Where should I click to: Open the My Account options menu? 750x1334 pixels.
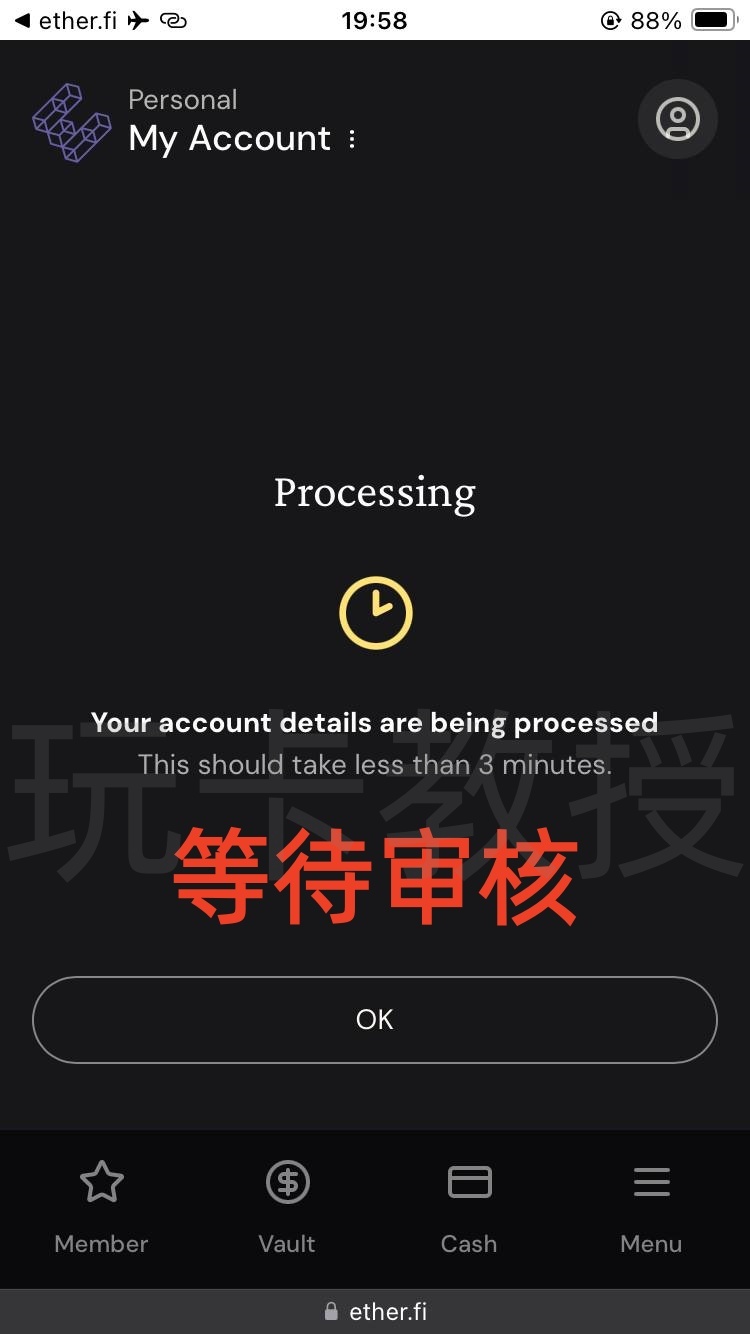[352, 139]
